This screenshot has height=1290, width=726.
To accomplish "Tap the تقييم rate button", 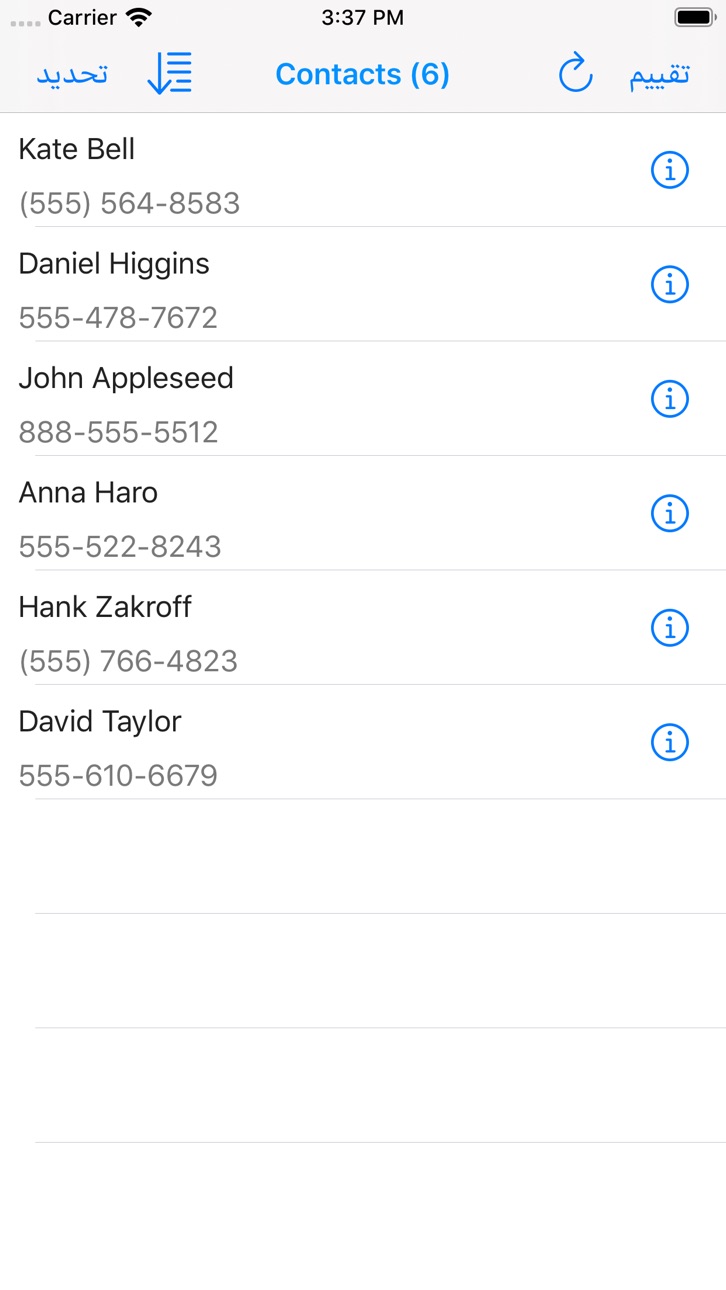I will 659,76.
